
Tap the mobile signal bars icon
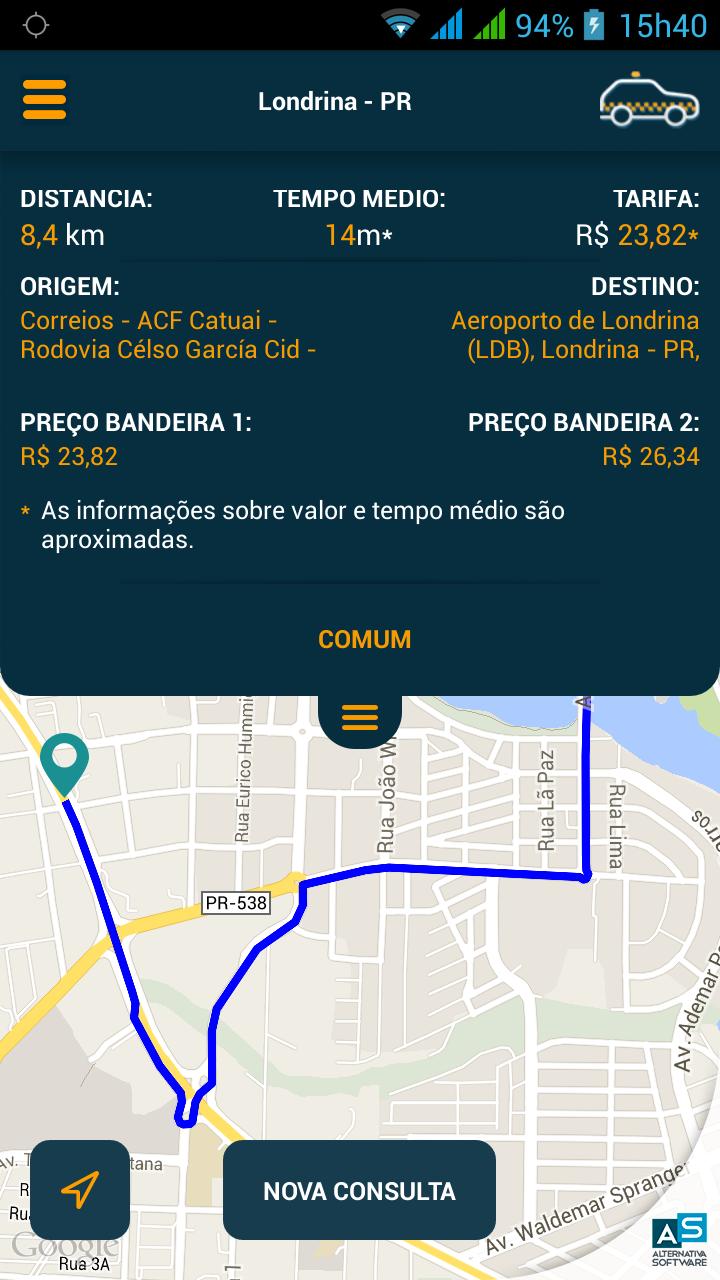tap(449, 23)
